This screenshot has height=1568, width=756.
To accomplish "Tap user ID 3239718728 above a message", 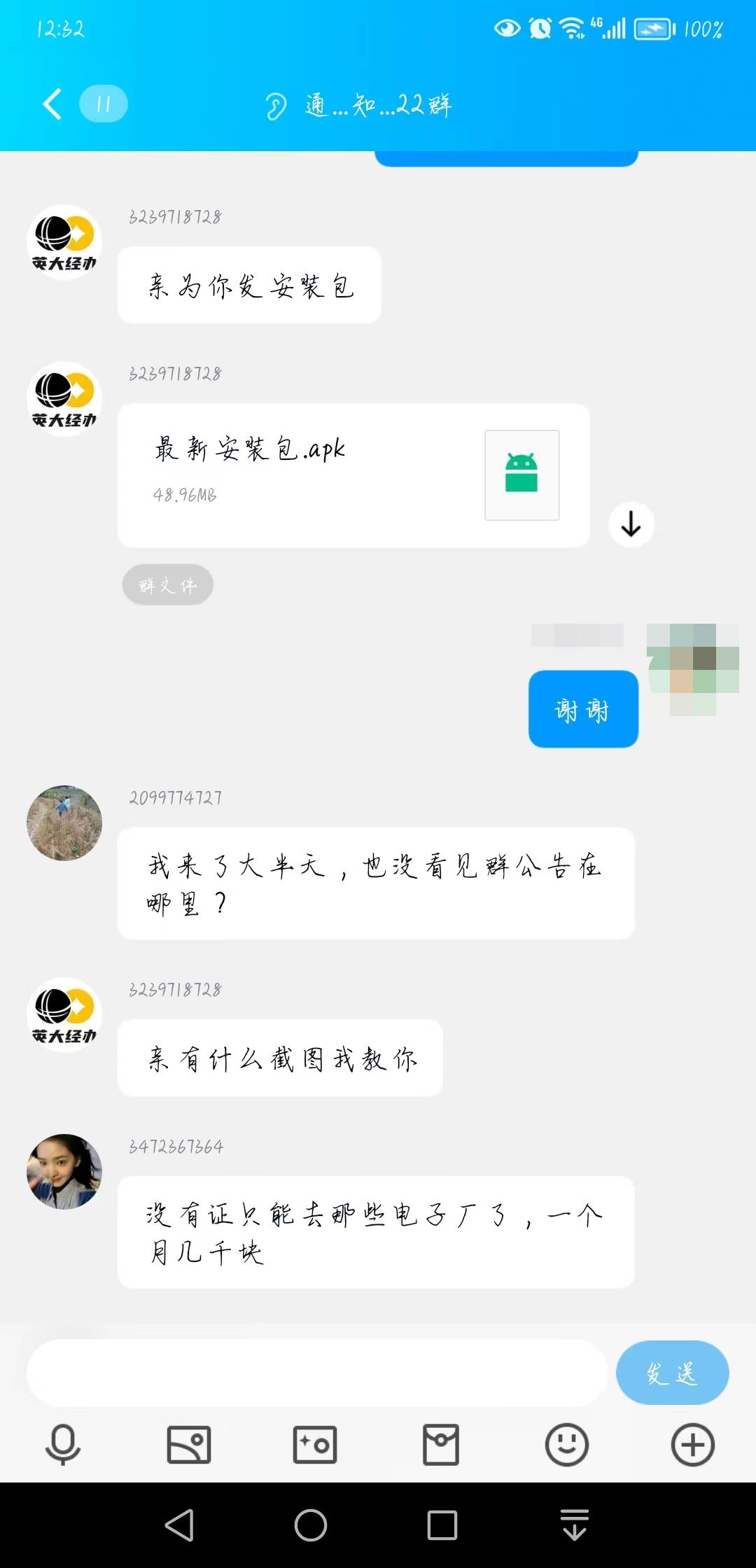I will pyautogui.click(x=174, y=217).
